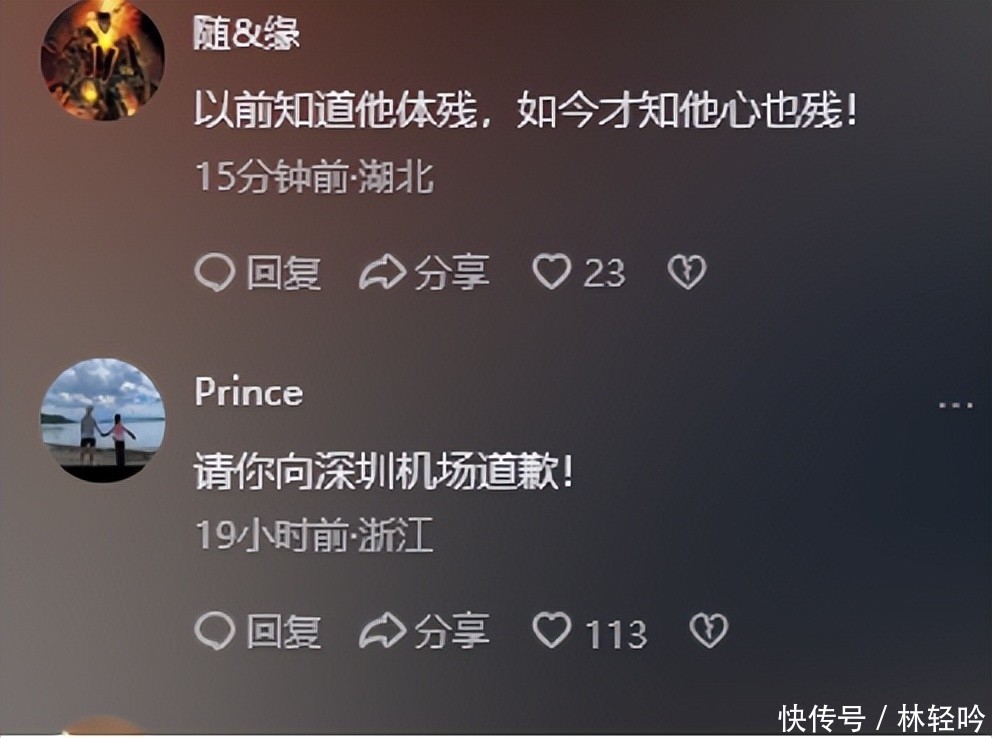Open the username Prince
Image resolution: width=992 pixels, height=738 pixels.
(248, 392)
